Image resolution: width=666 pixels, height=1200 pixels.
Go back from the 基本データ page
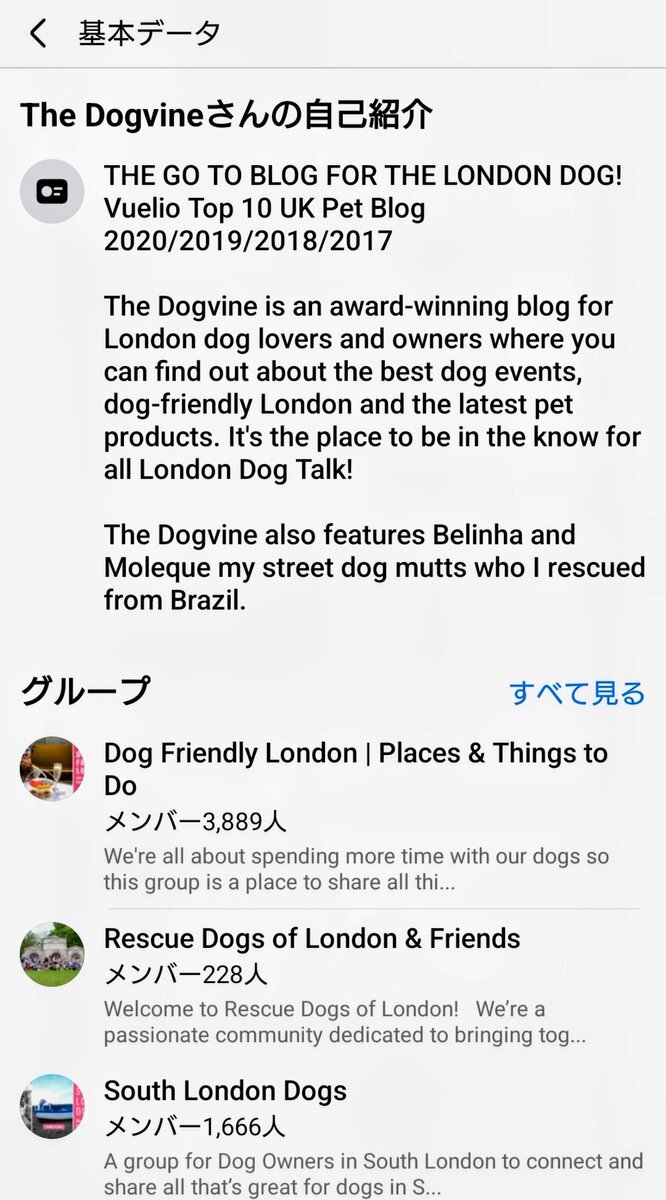coord(38,34)
